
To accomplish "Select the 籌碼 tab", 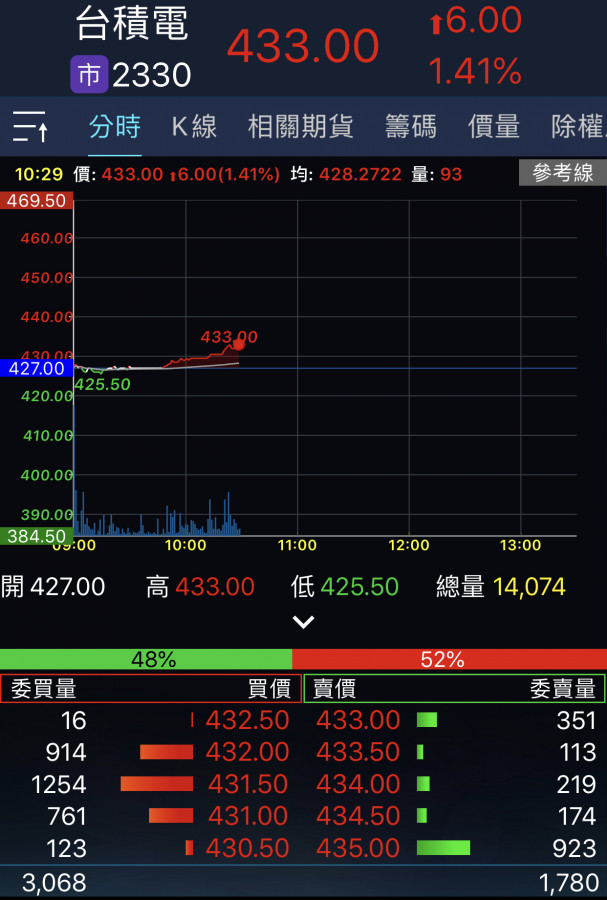I will coord(411,127).
